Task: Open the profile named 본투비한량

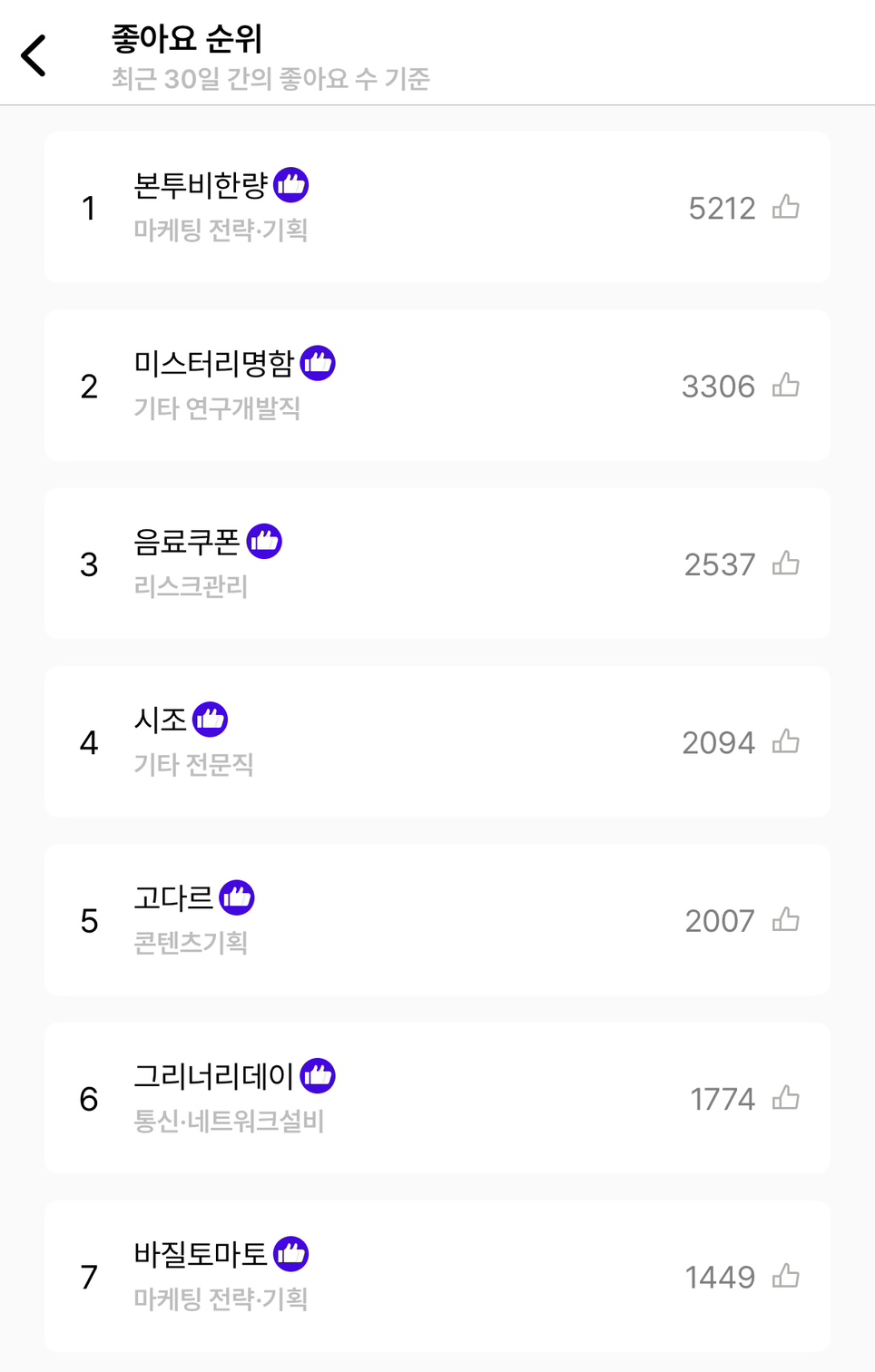Action: point(202,184)
